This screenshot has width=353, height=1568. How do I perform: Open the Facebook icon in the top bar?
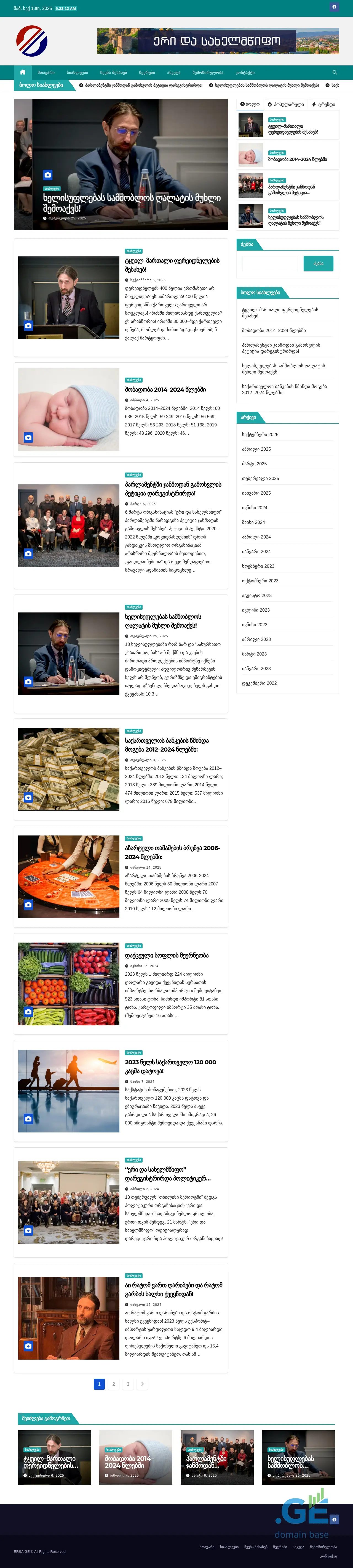coord(333,7)
